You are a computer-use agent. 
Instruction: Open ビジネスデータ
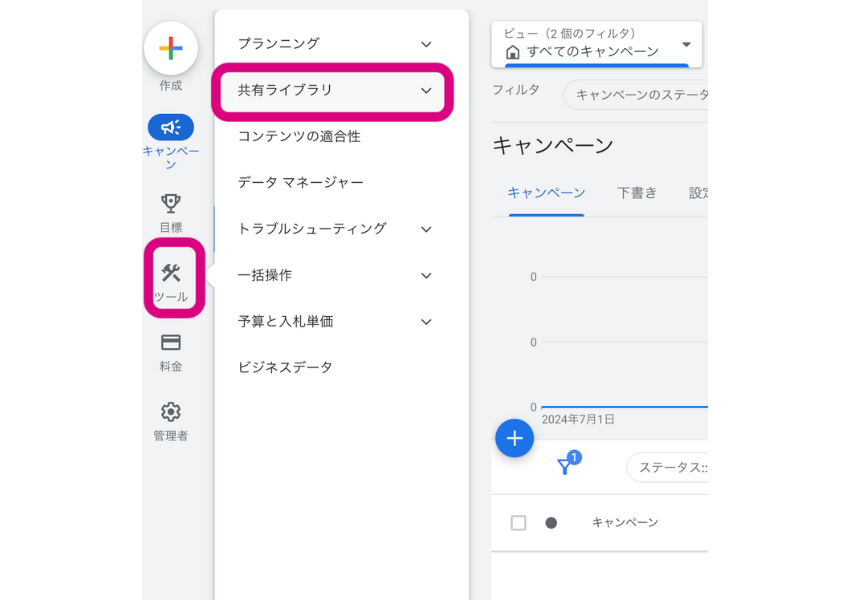(285, 367)
